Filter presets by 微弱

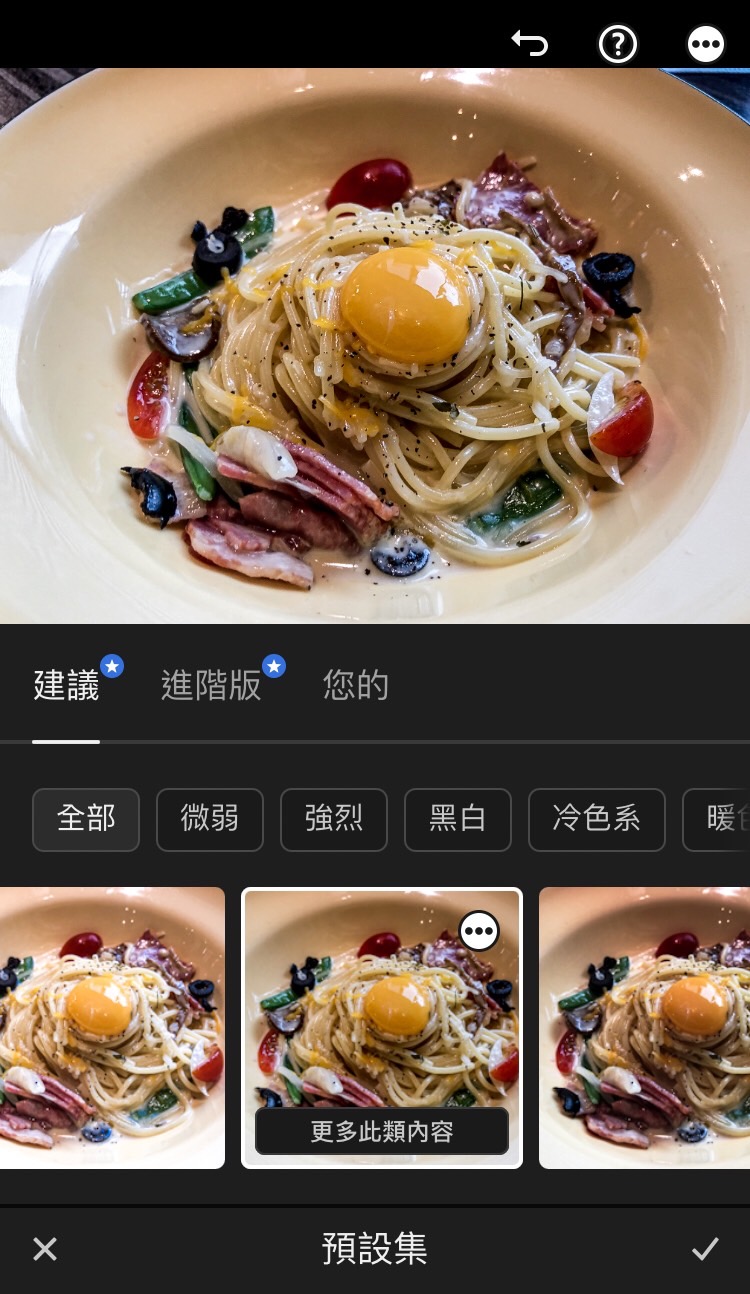[x=210, y=819]
